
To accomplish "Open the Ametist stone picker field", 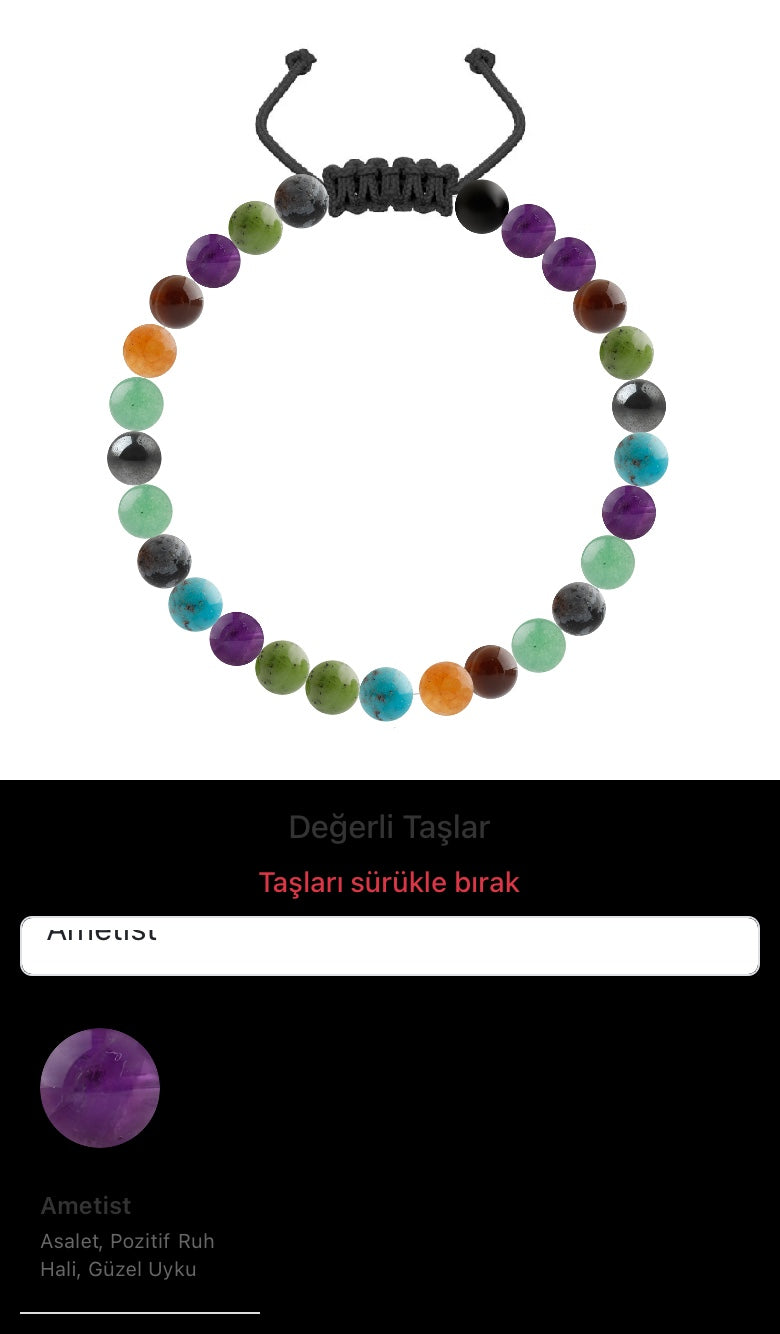I will (390, 945).
